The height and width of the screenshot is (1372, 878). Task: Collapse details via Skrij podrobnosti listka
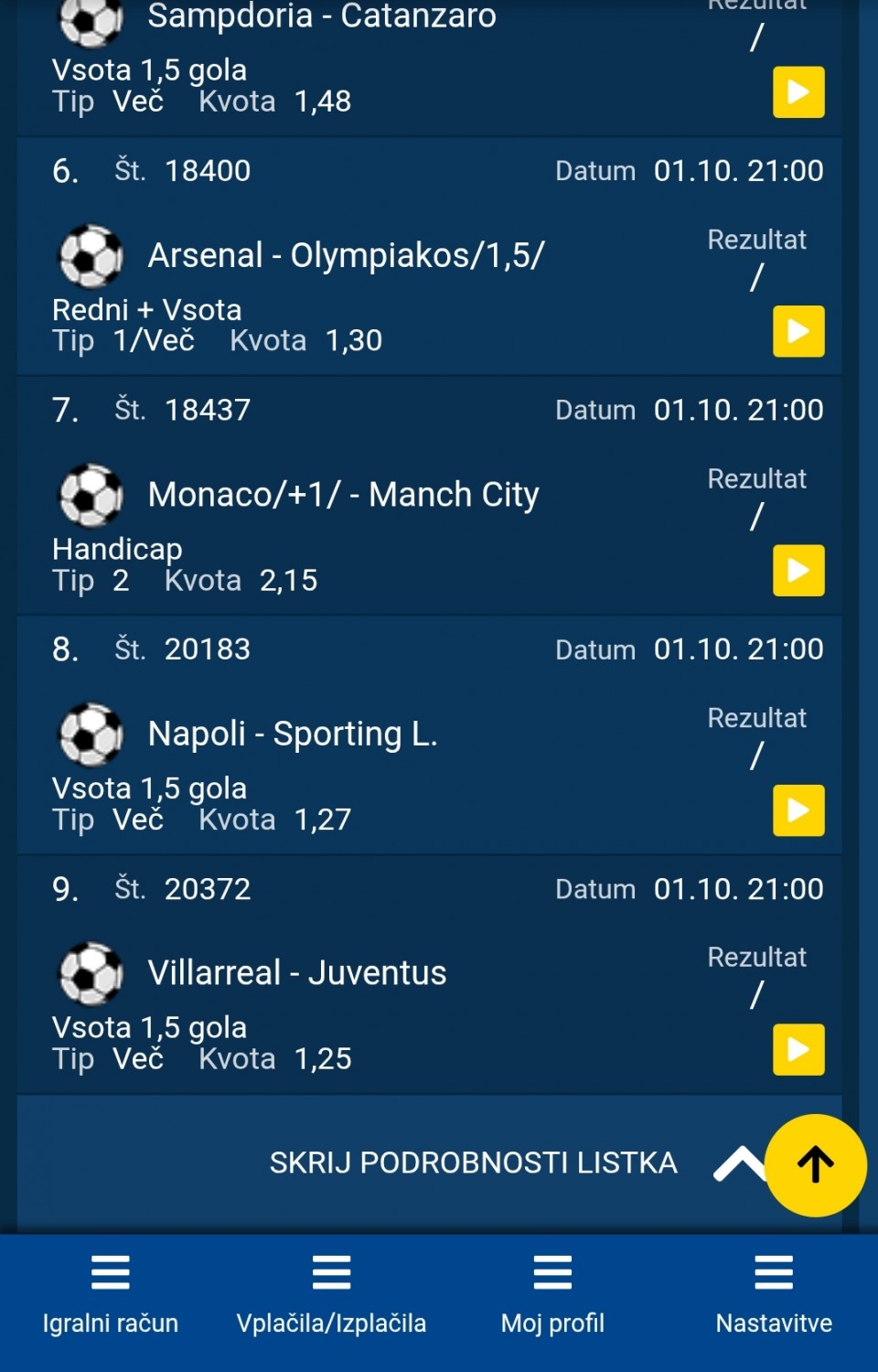pos(474,1163)
